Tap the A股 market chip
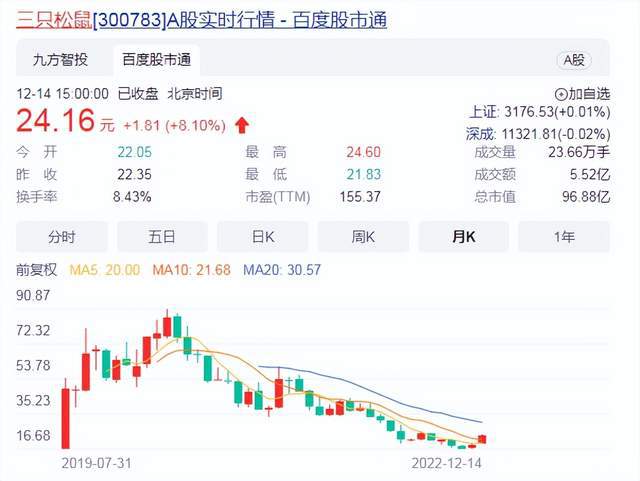This screenshot has width=640, height=481. 574,60
